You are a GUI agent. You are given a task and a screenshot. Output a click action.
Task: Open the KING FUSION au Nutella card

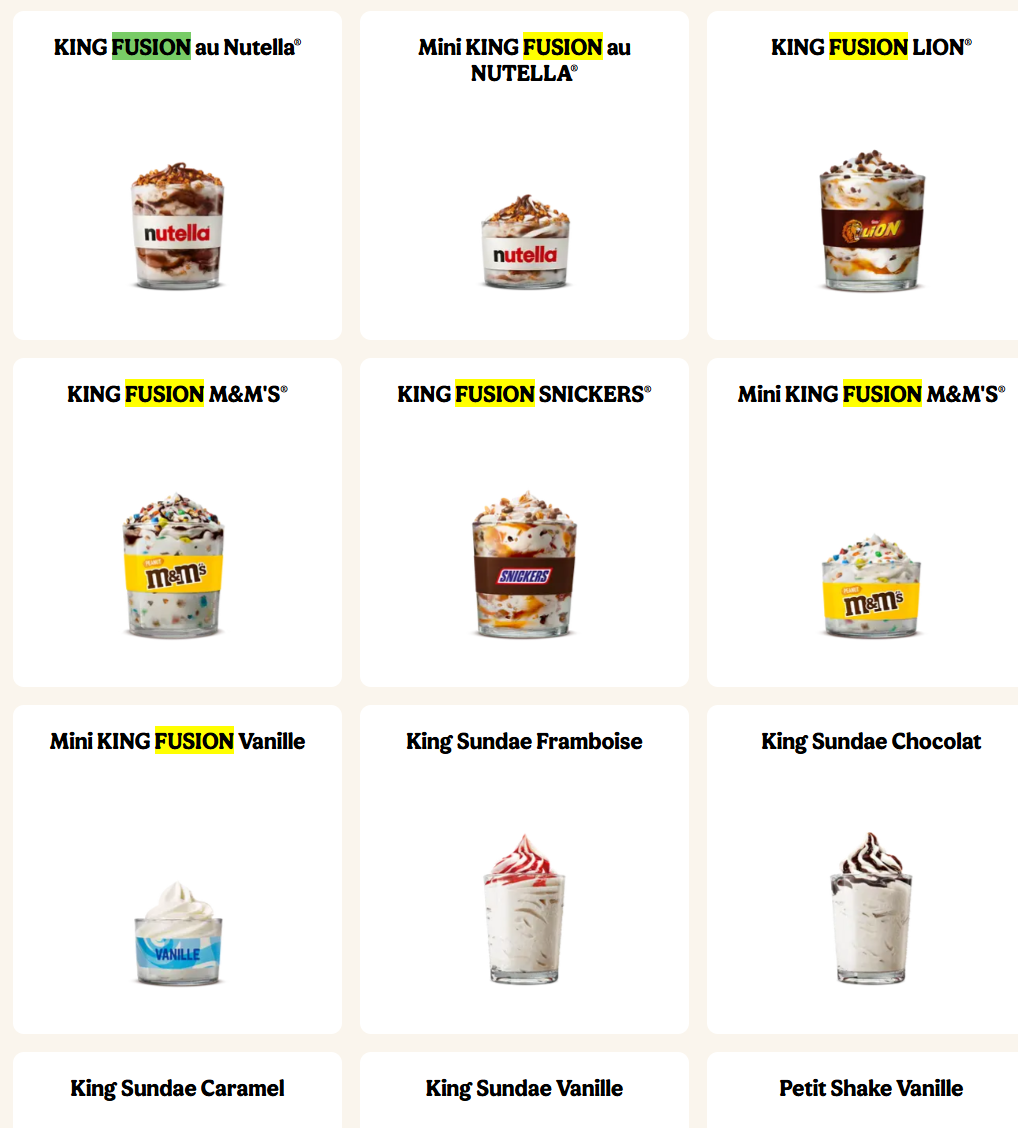click(177, 176)
